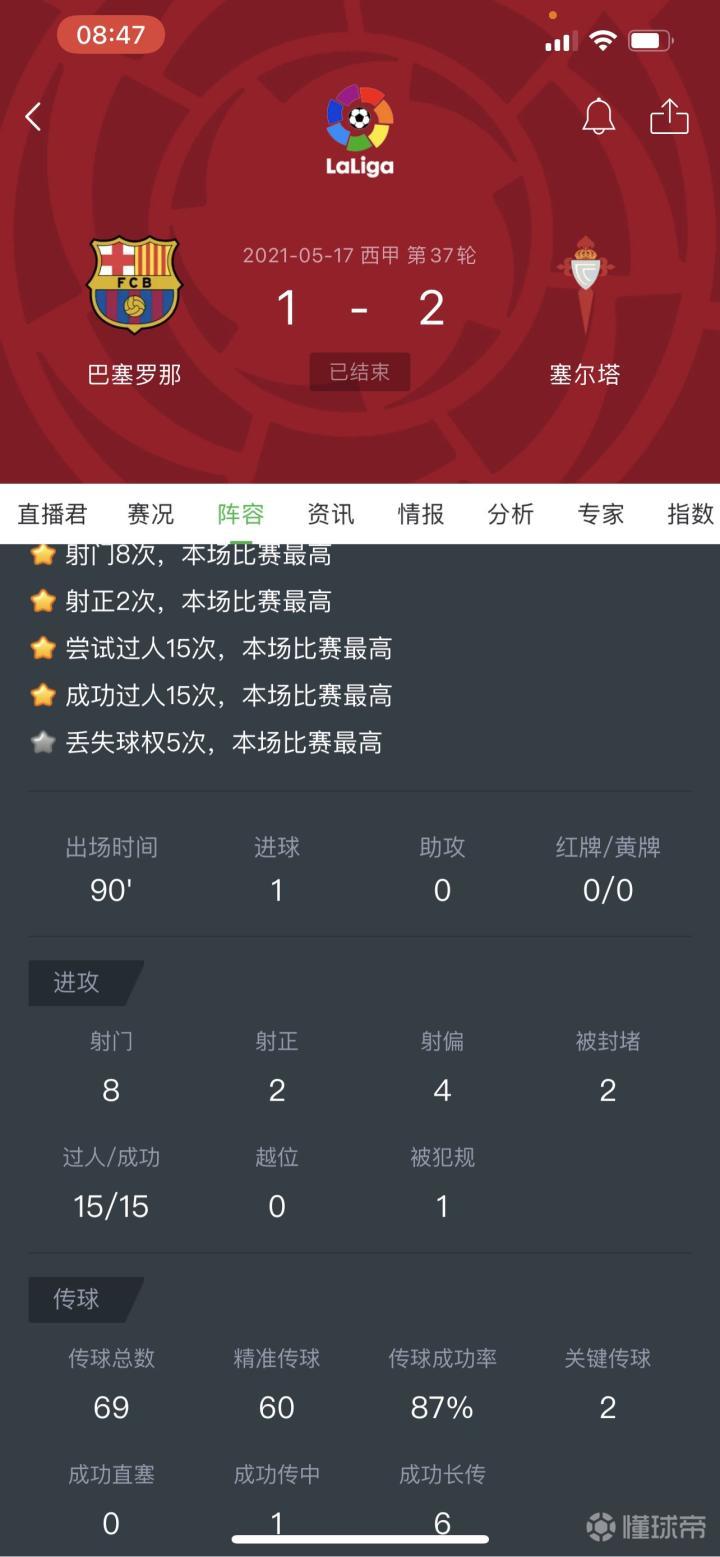Select the 阵容 tab
The image size is (720, 1557).
pyautogui.click(x=241, y=514)
